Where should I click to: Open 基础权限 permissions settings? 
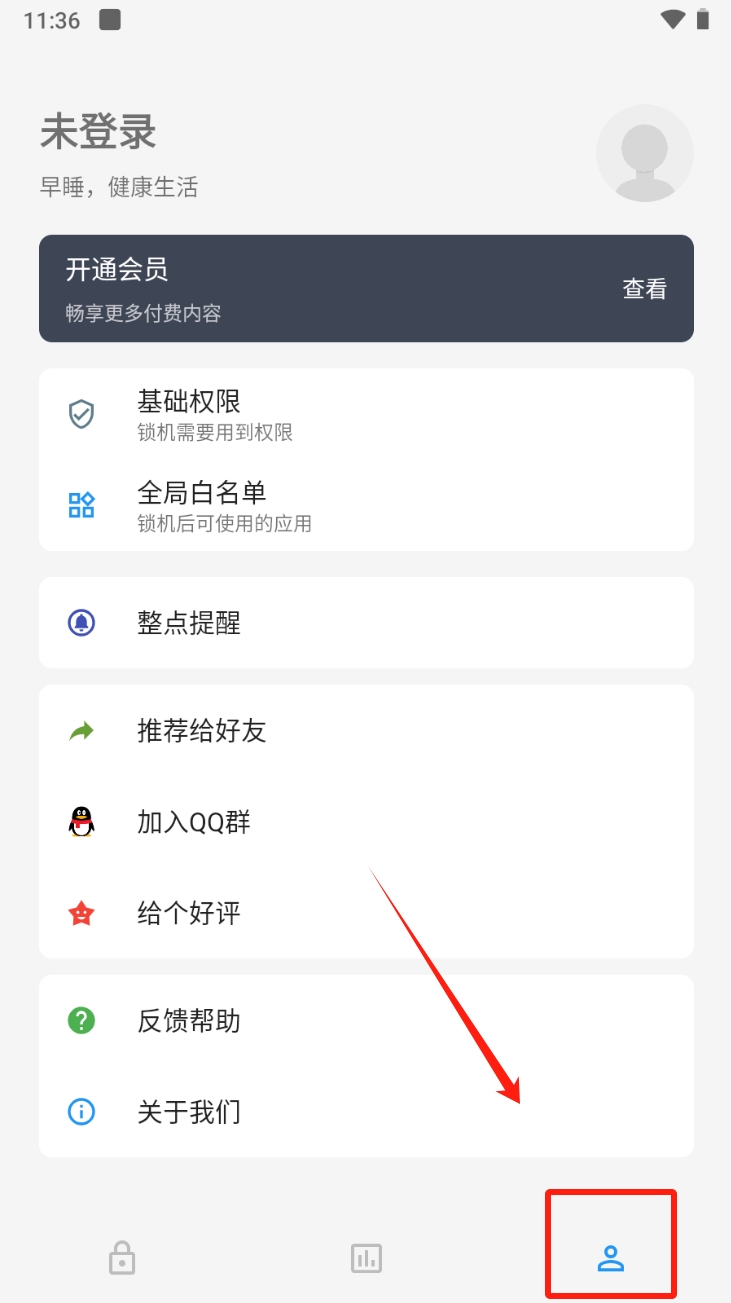[x=366, y=414]
